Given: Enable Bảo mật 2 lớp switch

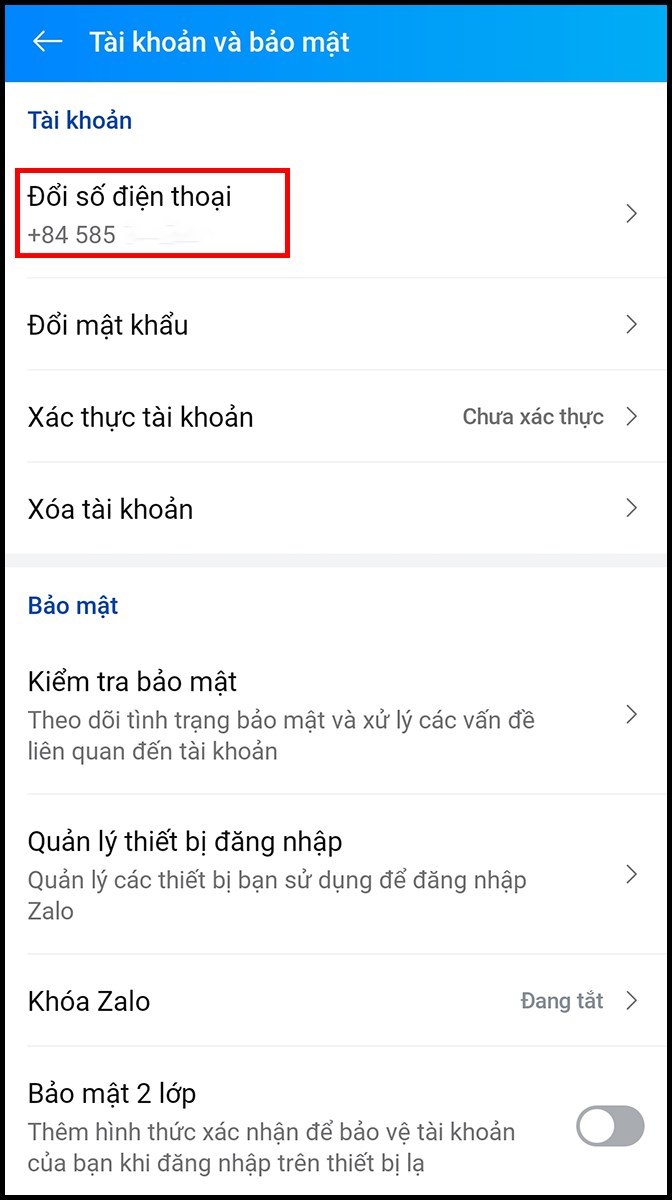Looking at the screenshot, I should [x=610, y=1126].
